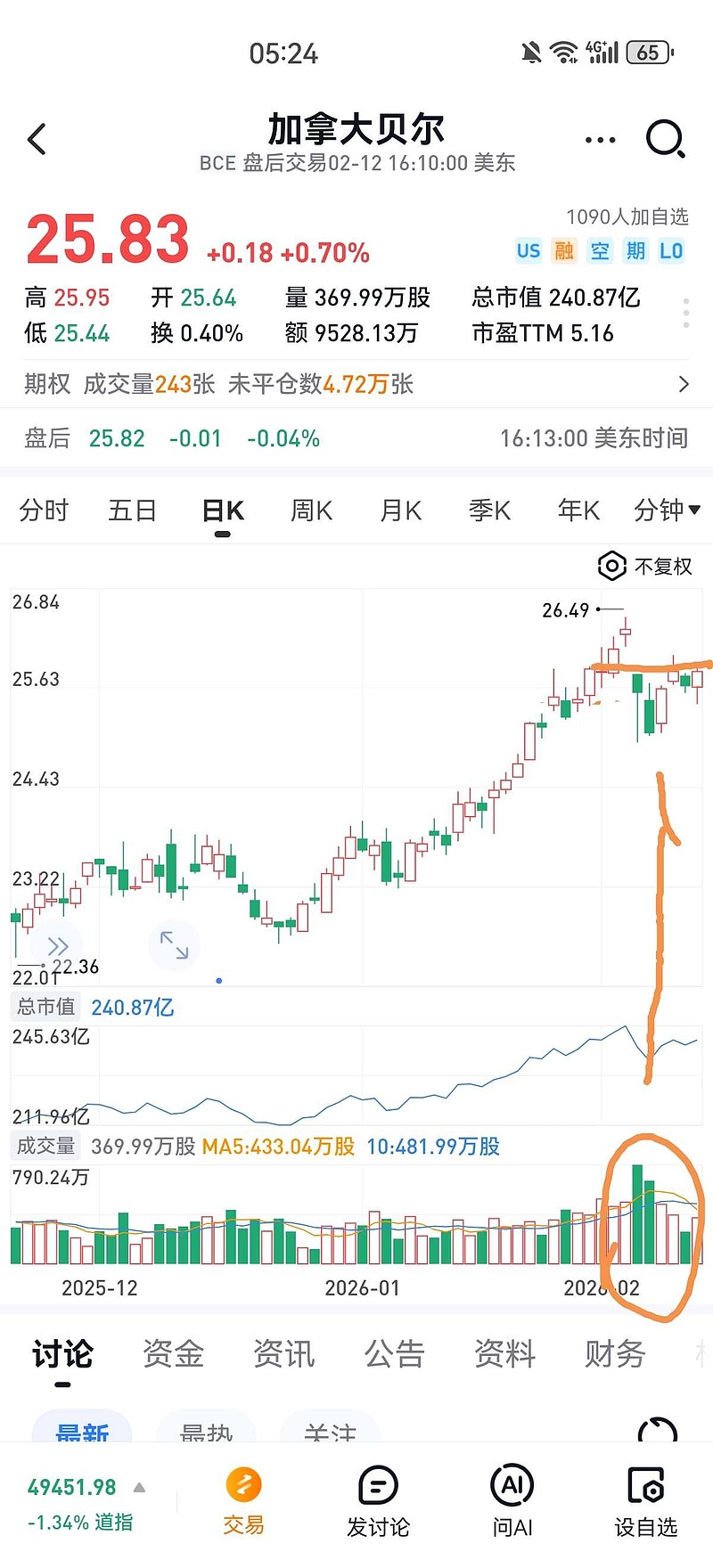
Task: Tap the double-arrow chart button
Action: [x=58, y=946]
